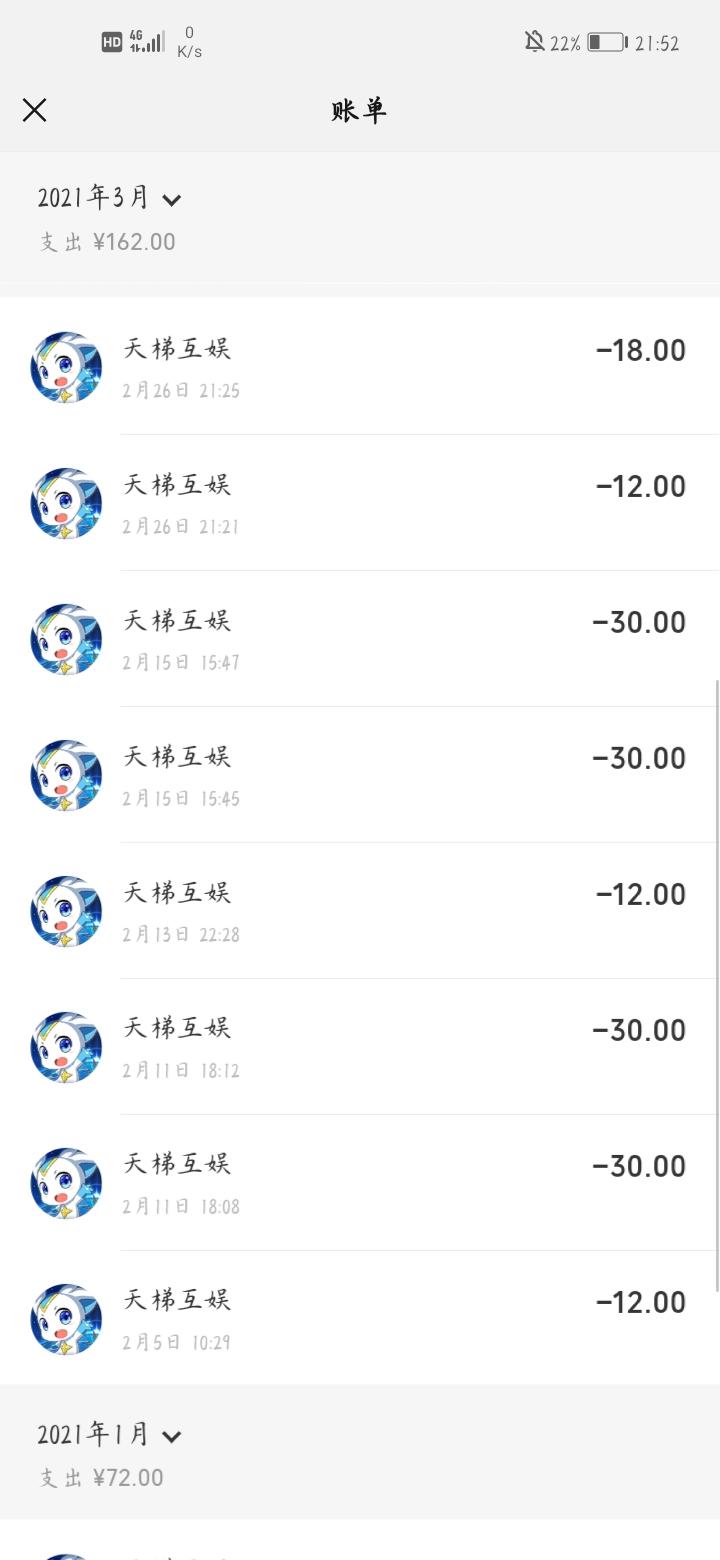The width and height of the screenshot is (720, 1560).
Task: View the 天梯互娱 transaction at 2月15日 15:45
Action: (360, 775)
